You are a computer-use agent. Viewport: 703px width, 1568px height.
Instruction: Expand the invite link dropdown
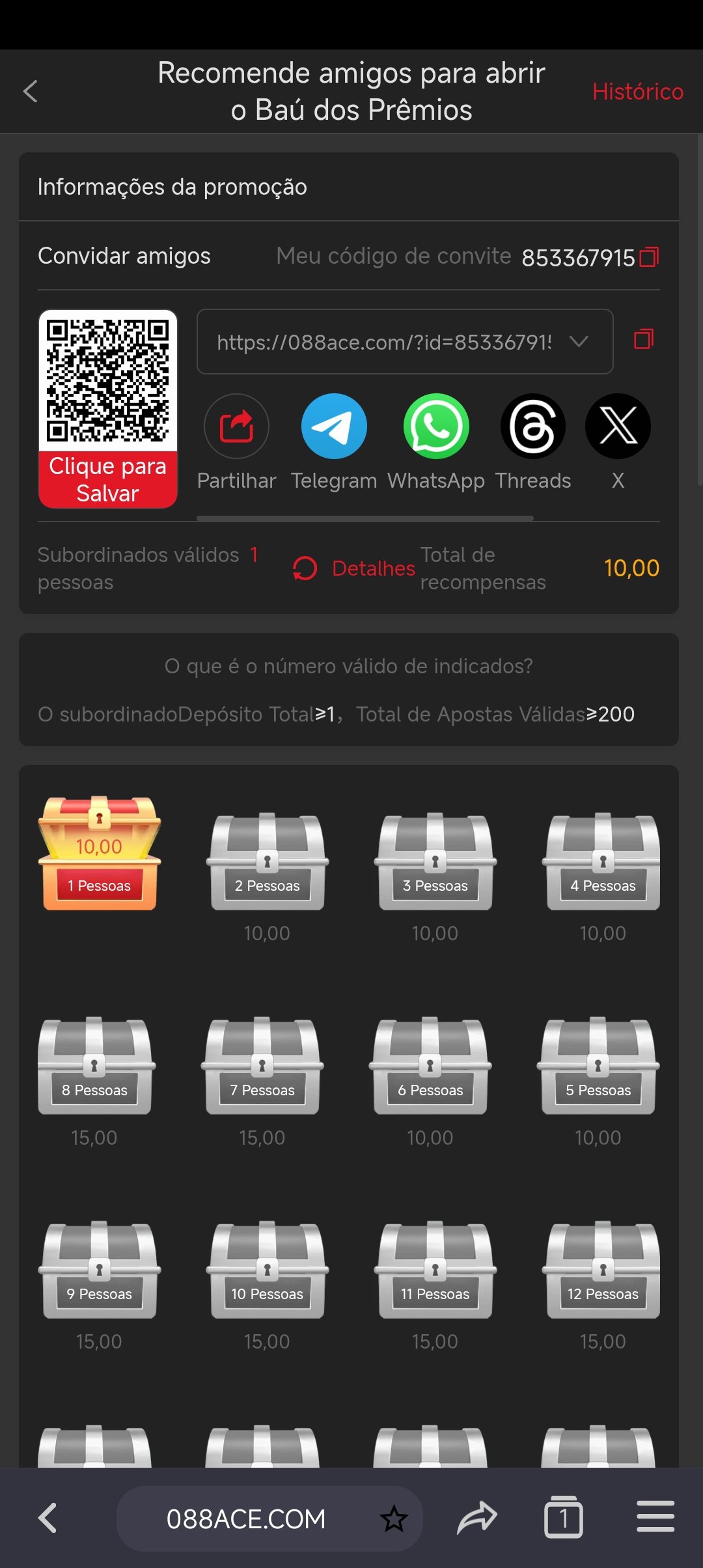tap(578, 341)
